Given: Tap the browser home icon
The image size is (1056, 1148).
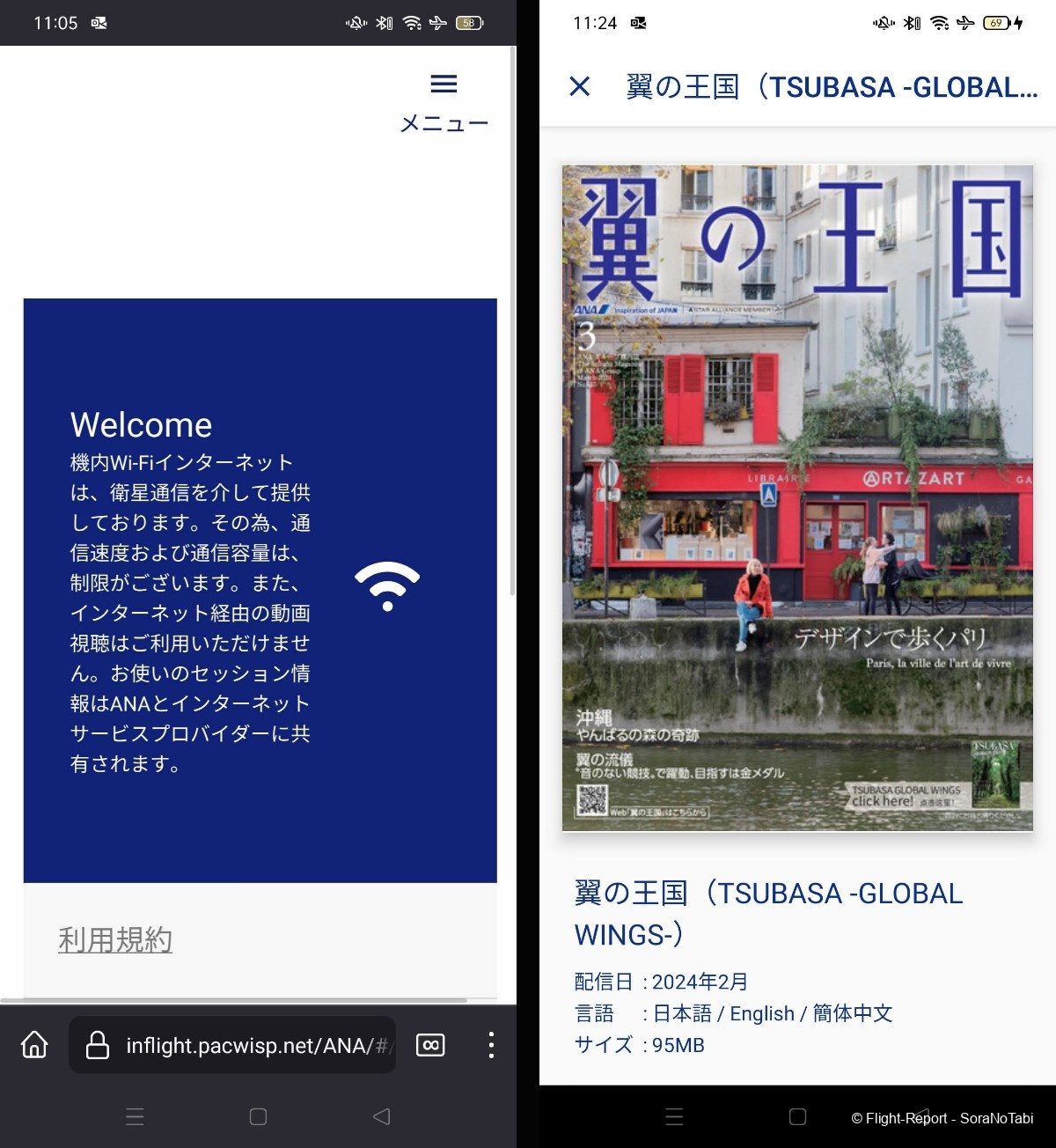Looking at the screenshot, I should 34,1045.
